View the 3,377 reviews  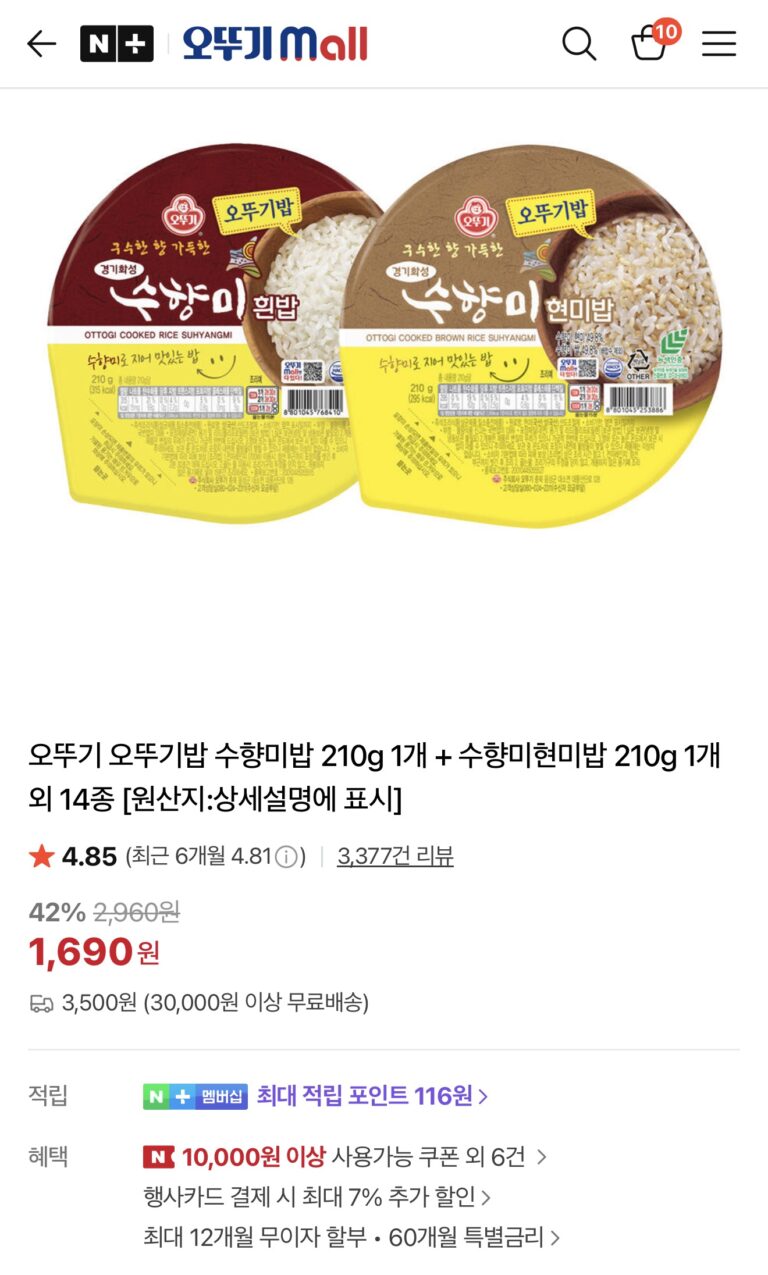click(395, 856)
